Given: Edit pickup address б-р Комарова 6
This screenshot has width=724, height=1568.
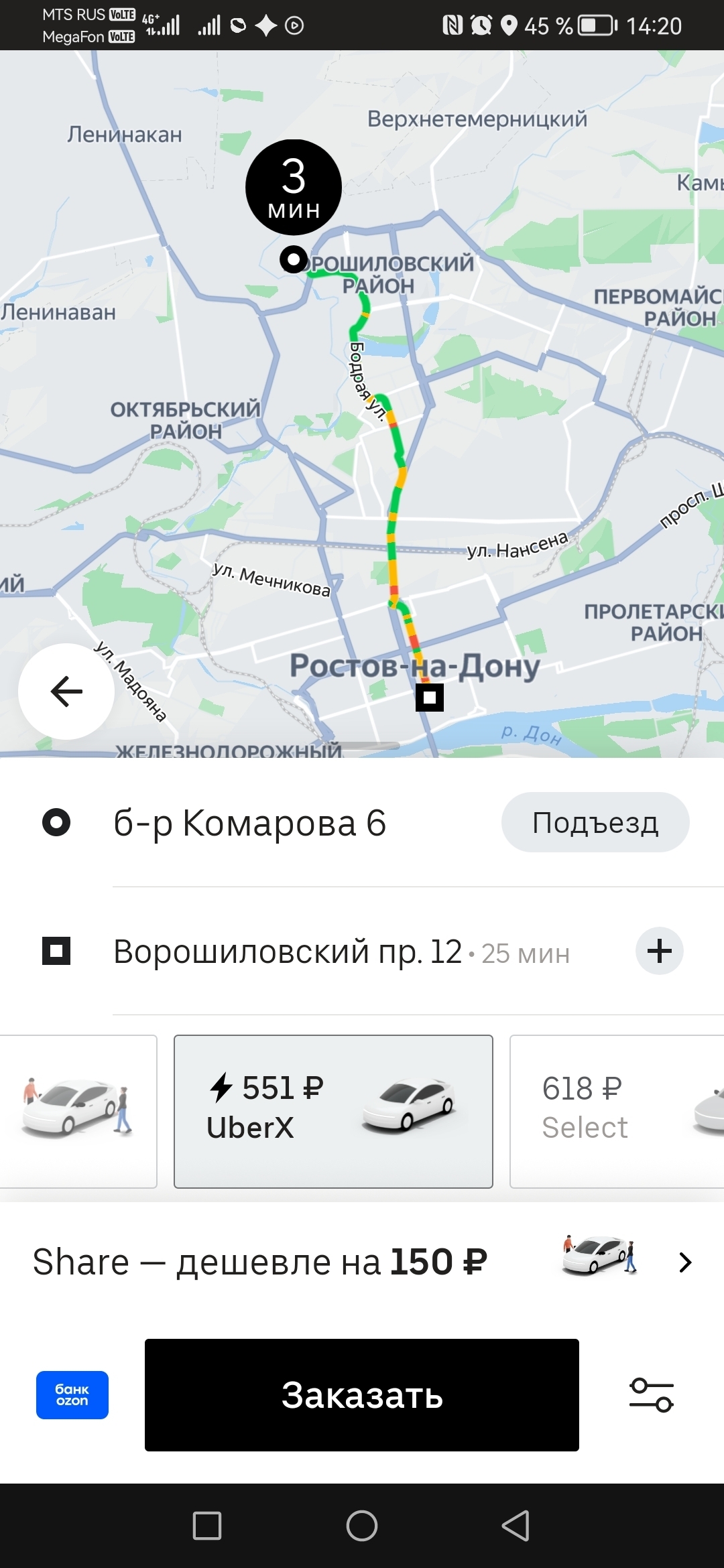Looking at the screenshot, I should pyautogui.click(x=249, y=823).
